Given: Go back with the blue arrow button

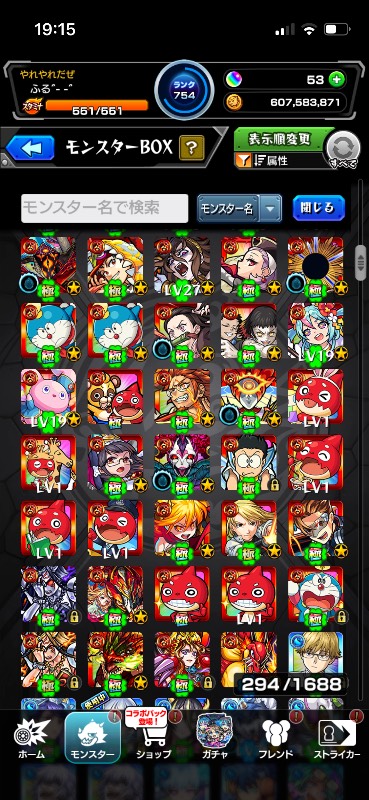Looking at the screenshot, I should 30,148.
